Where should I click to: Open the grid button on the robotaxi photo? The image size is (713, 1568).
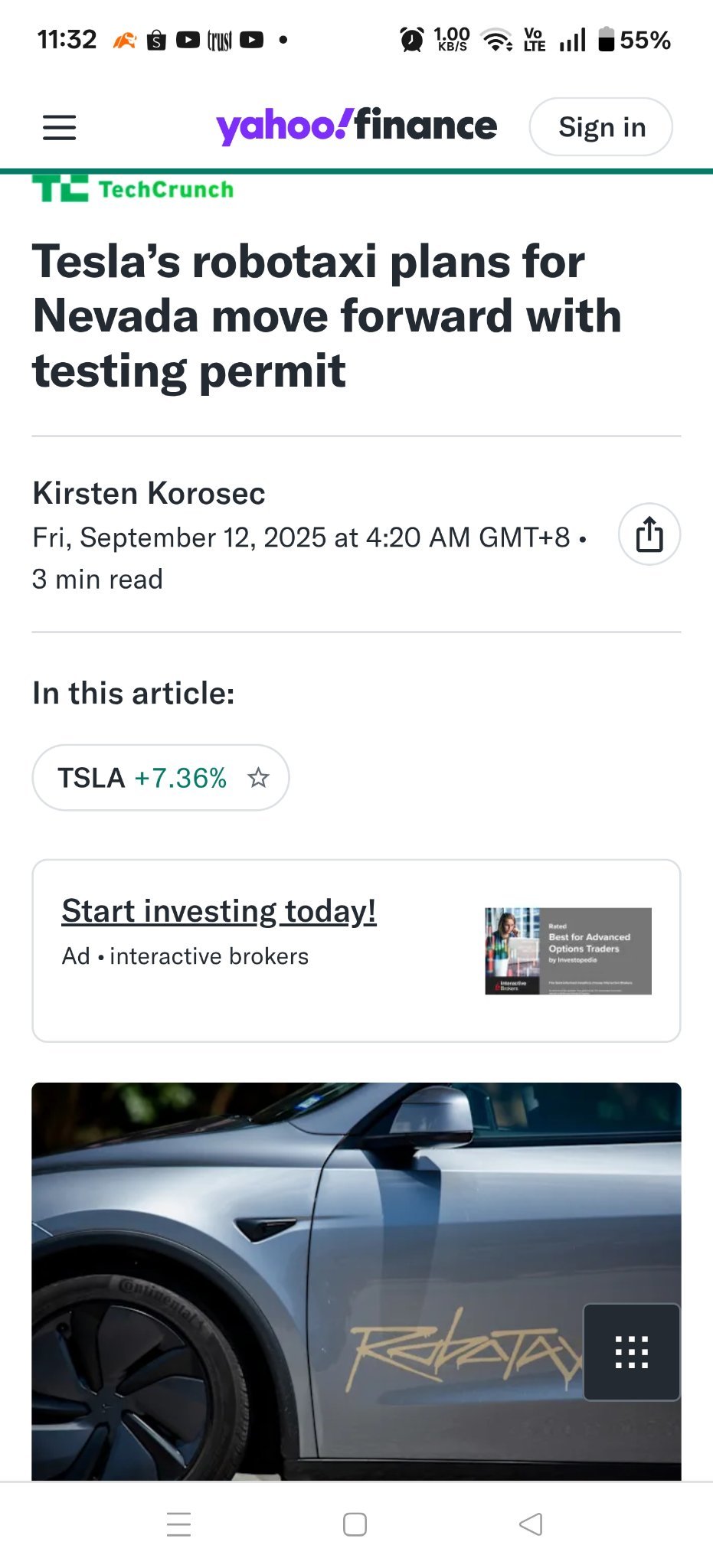(x=632, y=1352)
